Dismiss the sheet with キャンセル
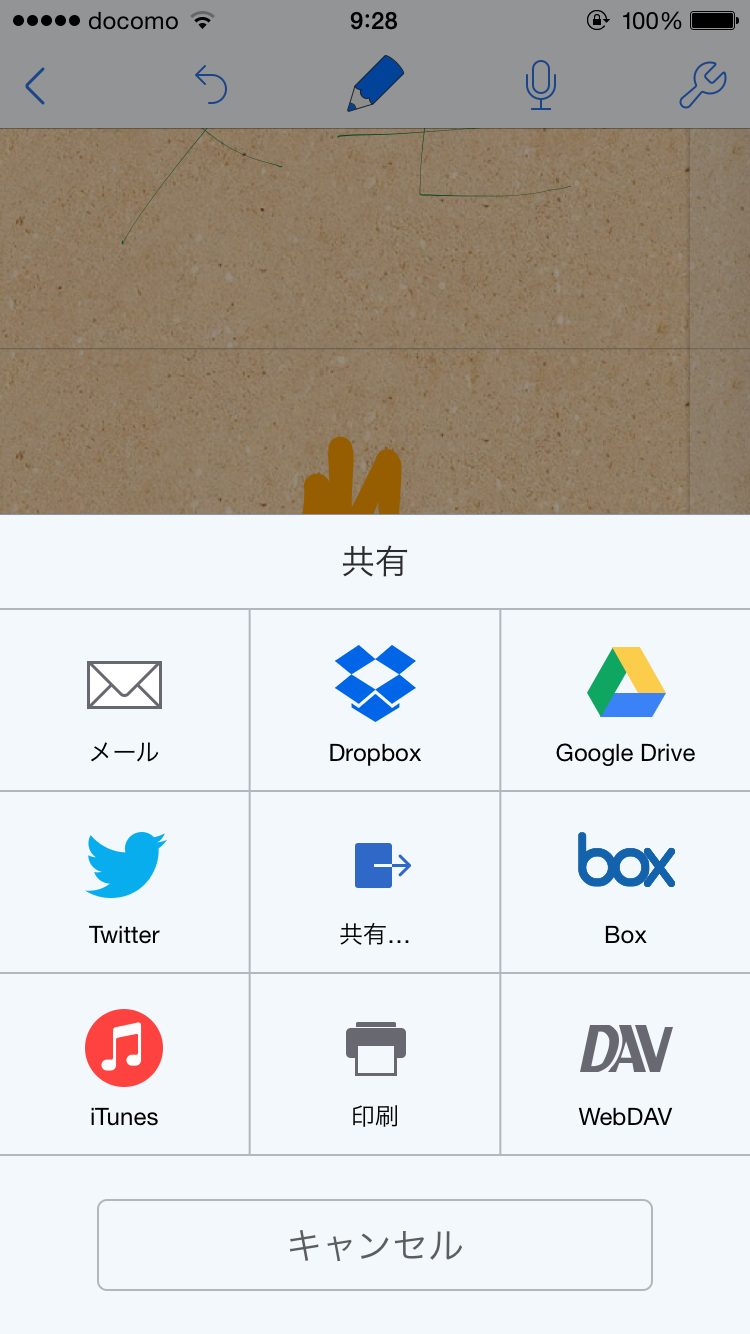This screenshot has width=750, height=1334. click(375, 1245)
